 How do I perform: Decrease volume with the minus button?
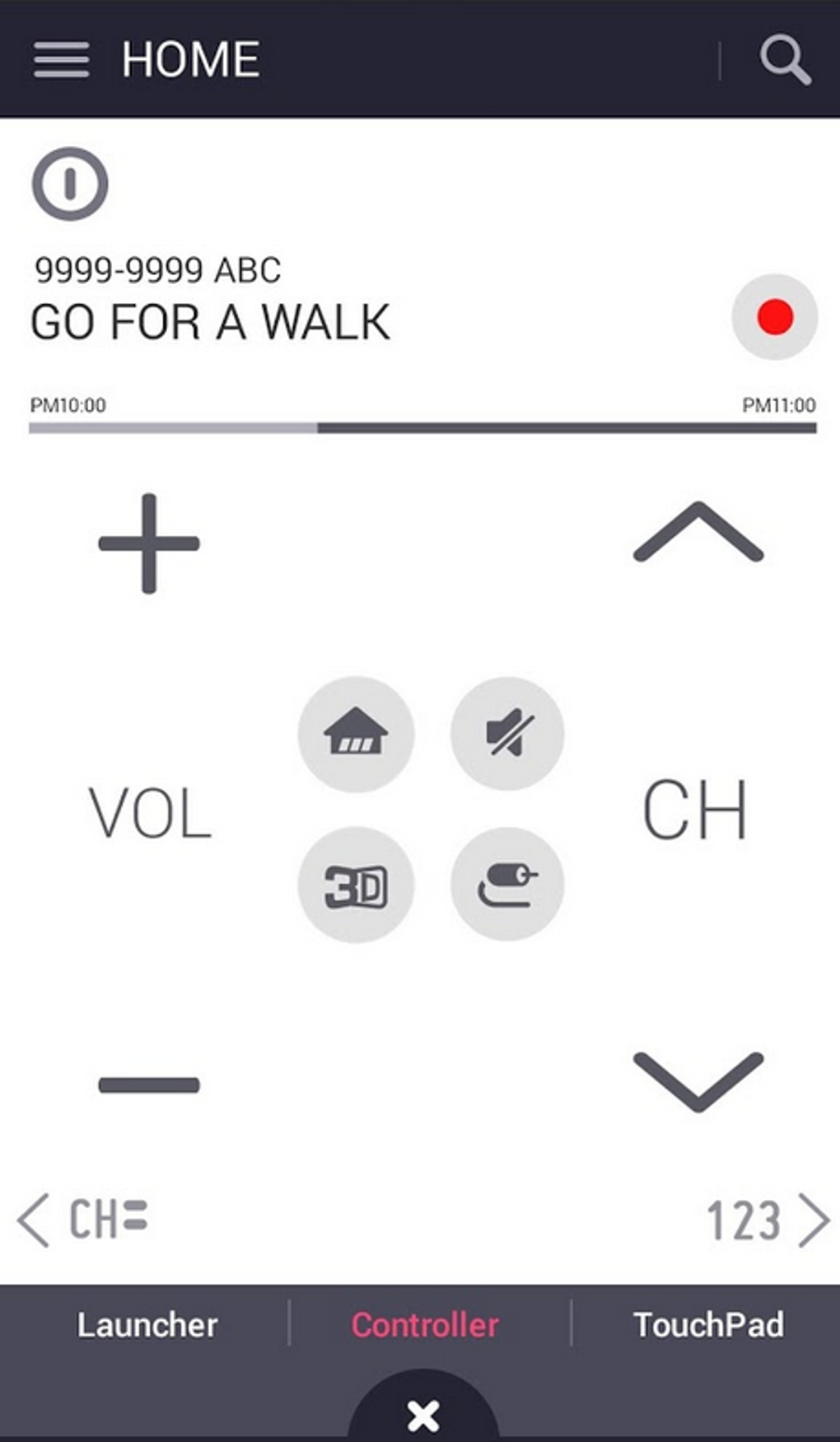coord(149,1085)
